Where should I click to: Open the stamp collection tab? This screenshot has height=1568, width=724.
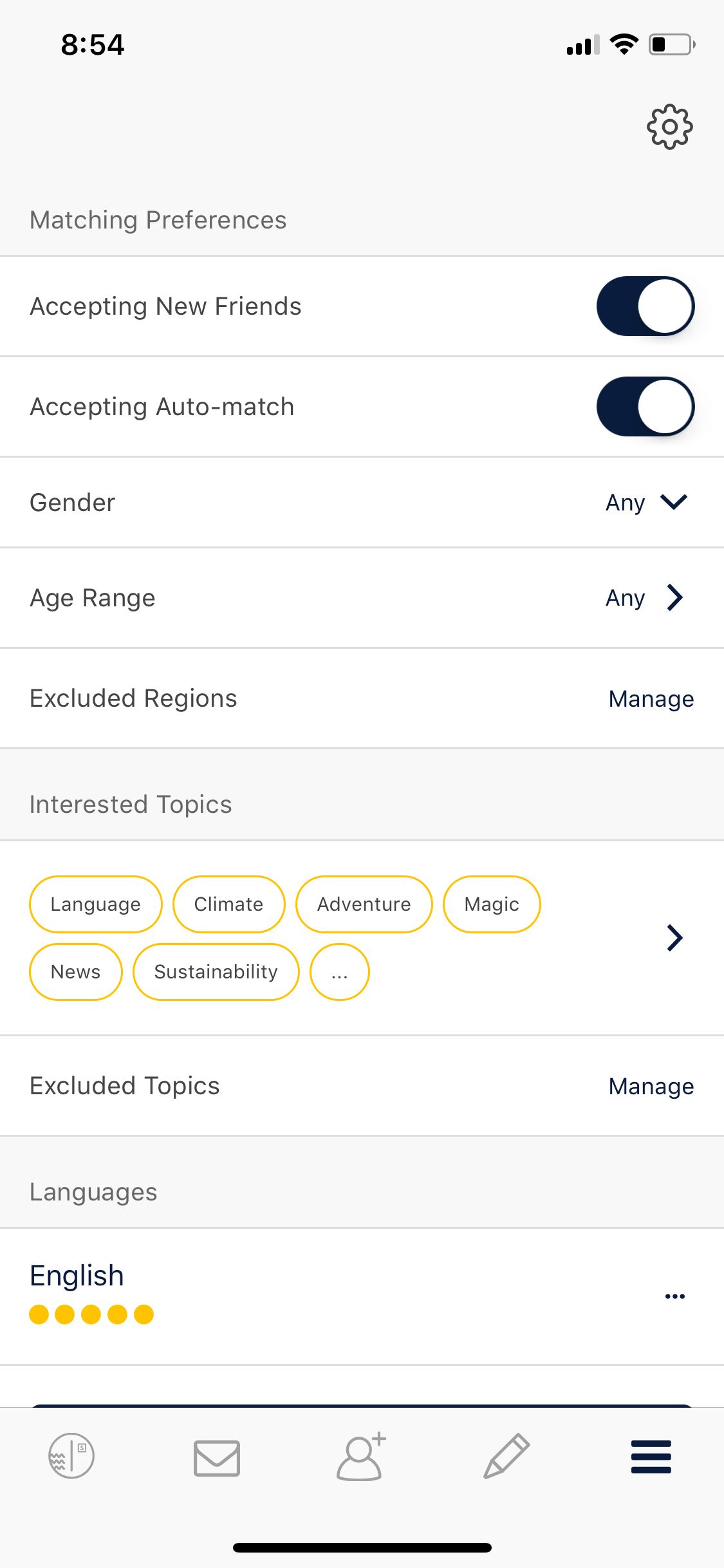(71, 1456)
